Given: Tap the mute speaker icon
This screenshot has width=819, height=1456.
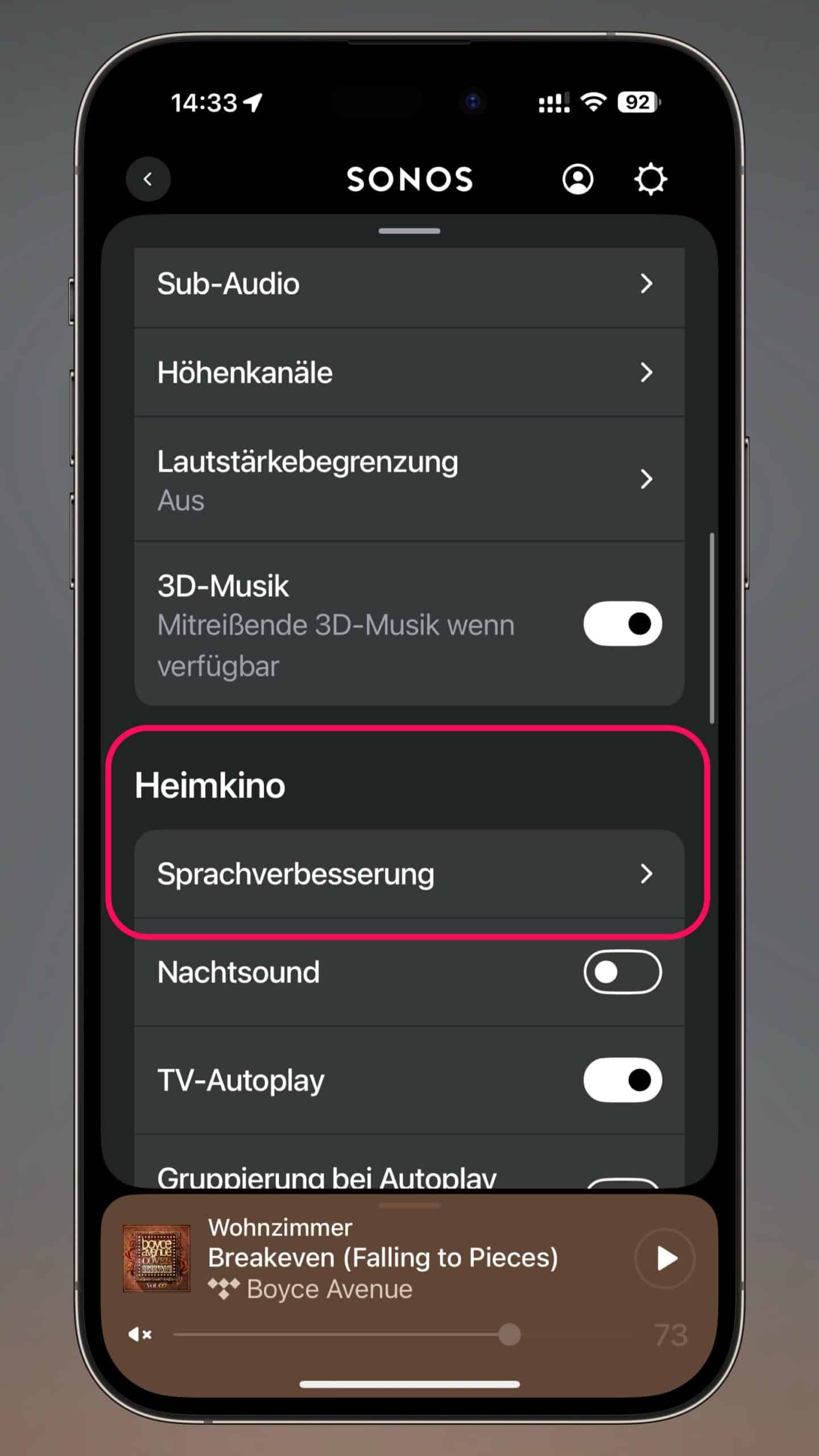Looking at the screenshot, I should pyautogui.click(x=140, y=1334).
